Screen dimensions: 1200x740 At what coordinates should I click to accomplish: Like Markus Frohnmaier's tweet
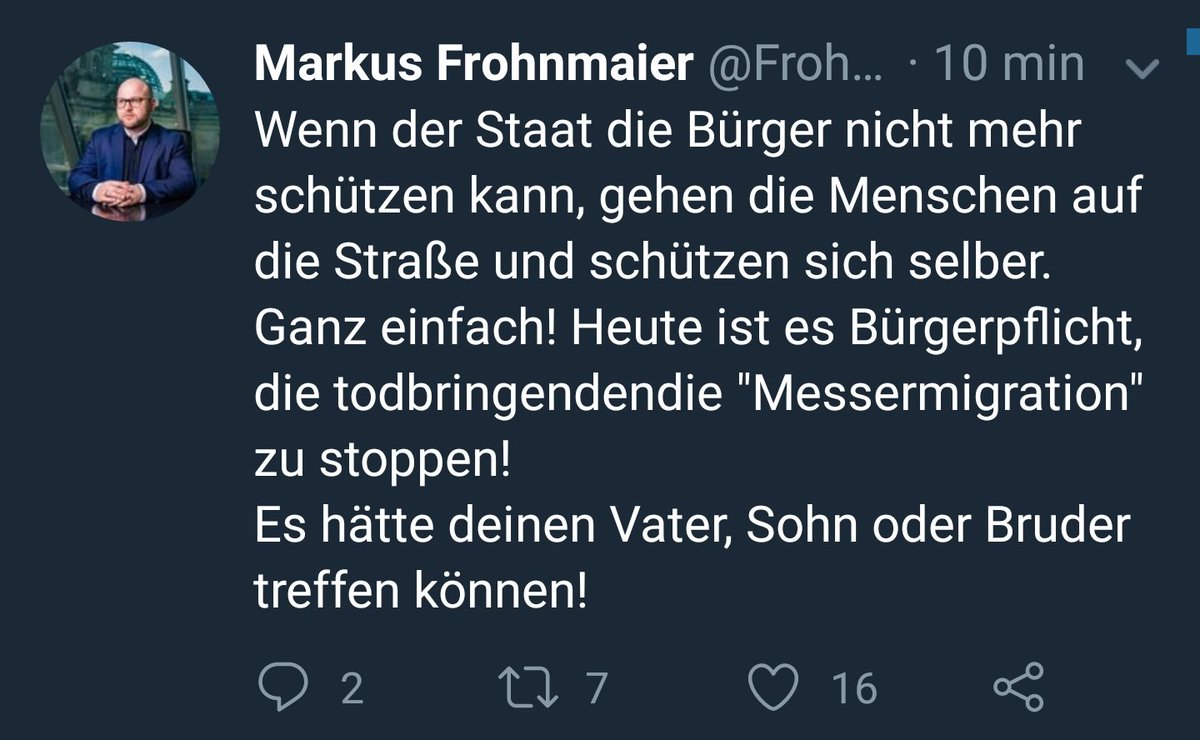[773, 688]
